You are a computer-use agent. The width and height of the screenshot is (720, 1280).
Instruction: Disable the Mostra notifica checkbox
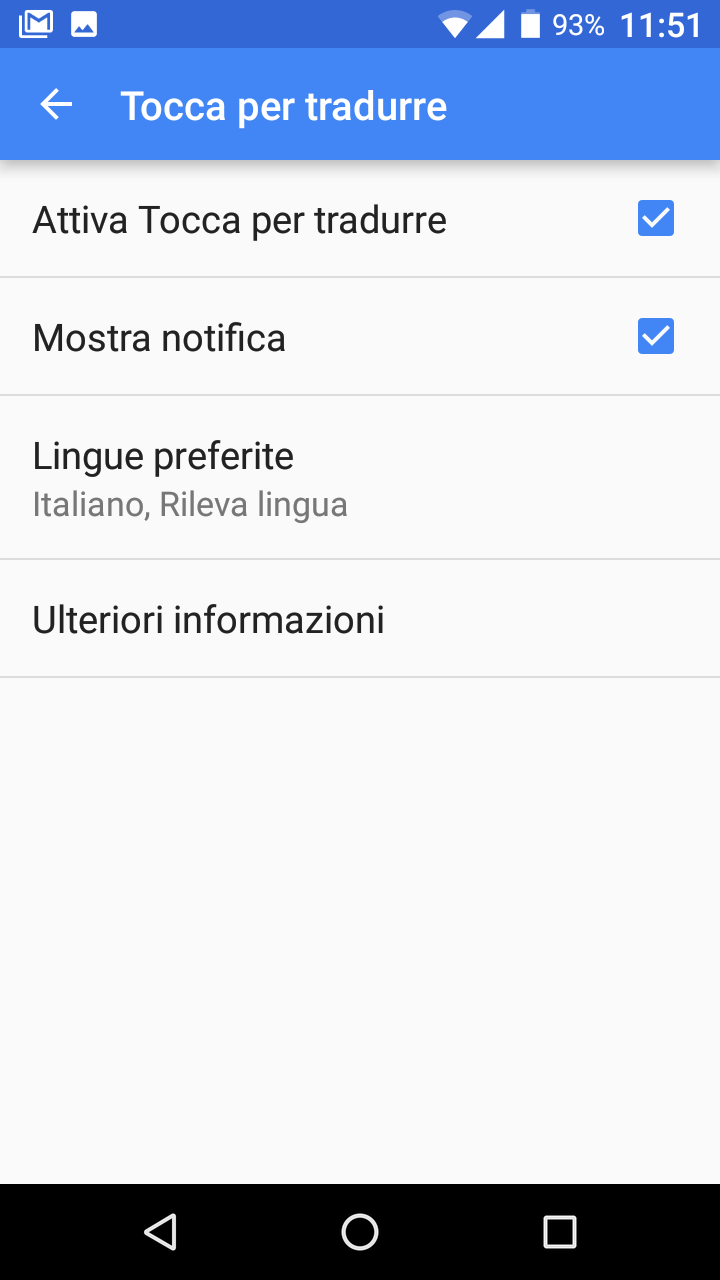coord(655,336)
